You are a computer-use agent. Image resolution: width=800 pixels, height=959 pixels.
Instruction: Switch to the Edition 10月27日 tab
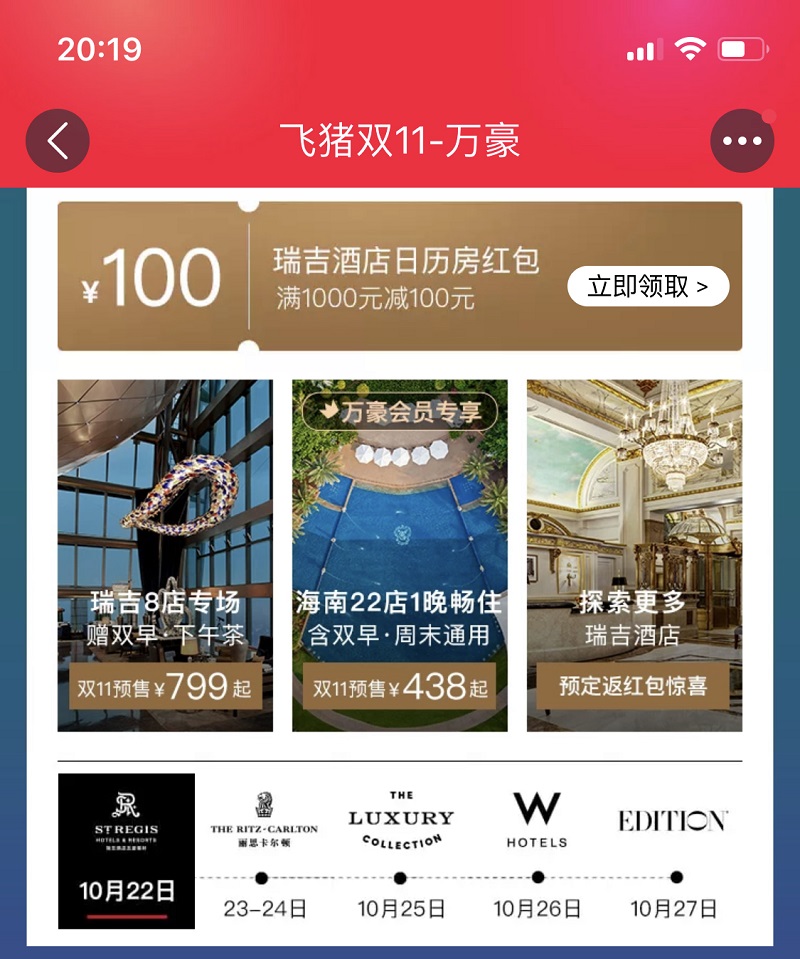pyautogui.click(x=673, y=851)
